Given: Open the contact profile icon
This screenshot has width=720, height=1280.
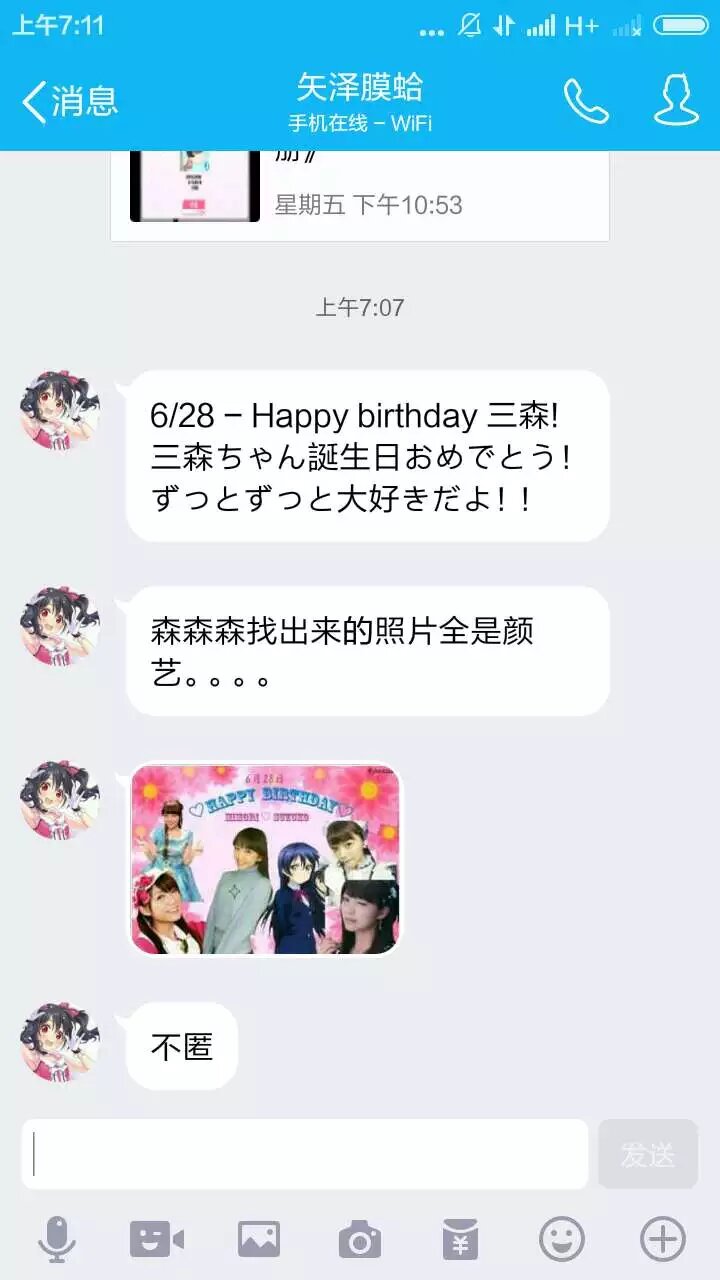Looking at the screenshot, I should (x=676, y=101).
